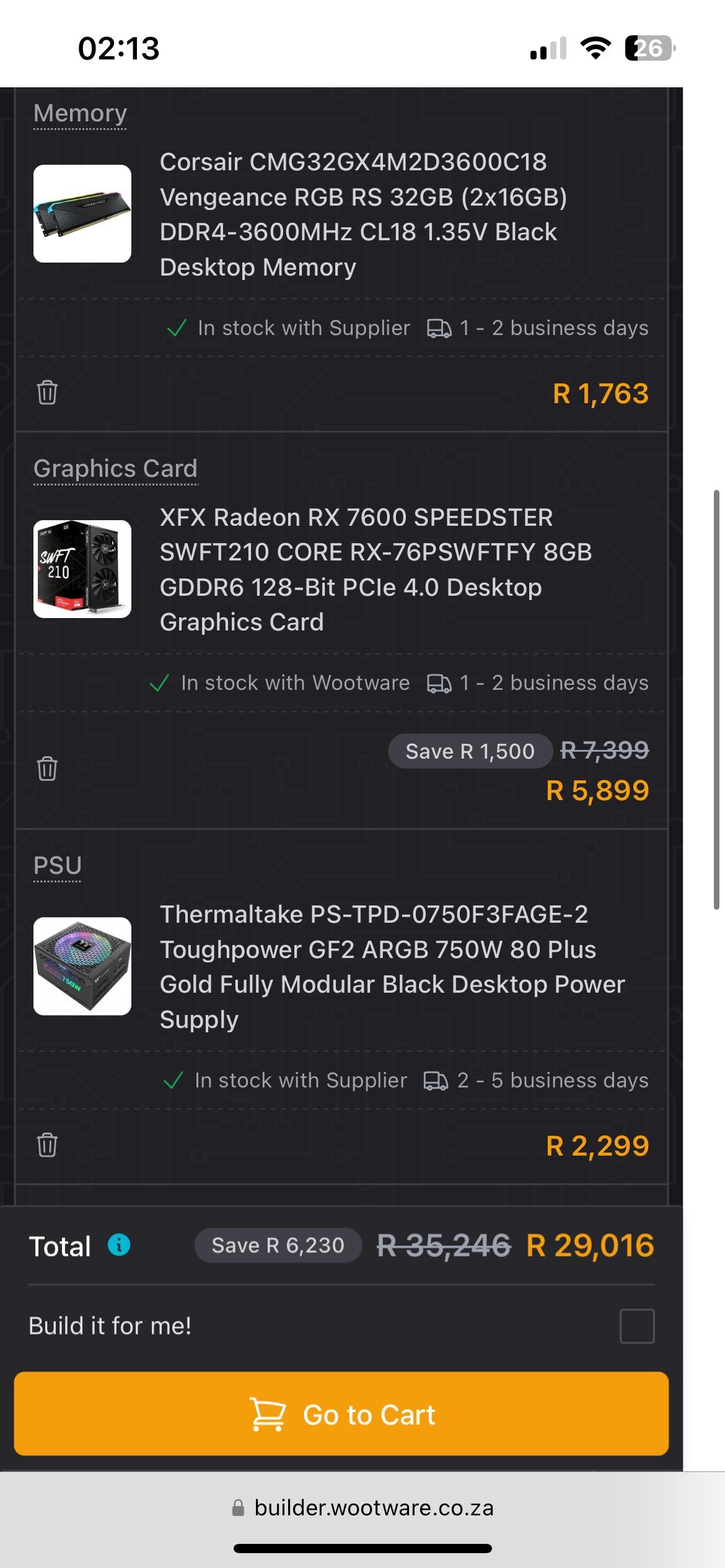Image resolution: width=725 pixels, height=1568 pixels.
Task: Click the trash icon beside the XFX graphics card
Action: [46, 770]
